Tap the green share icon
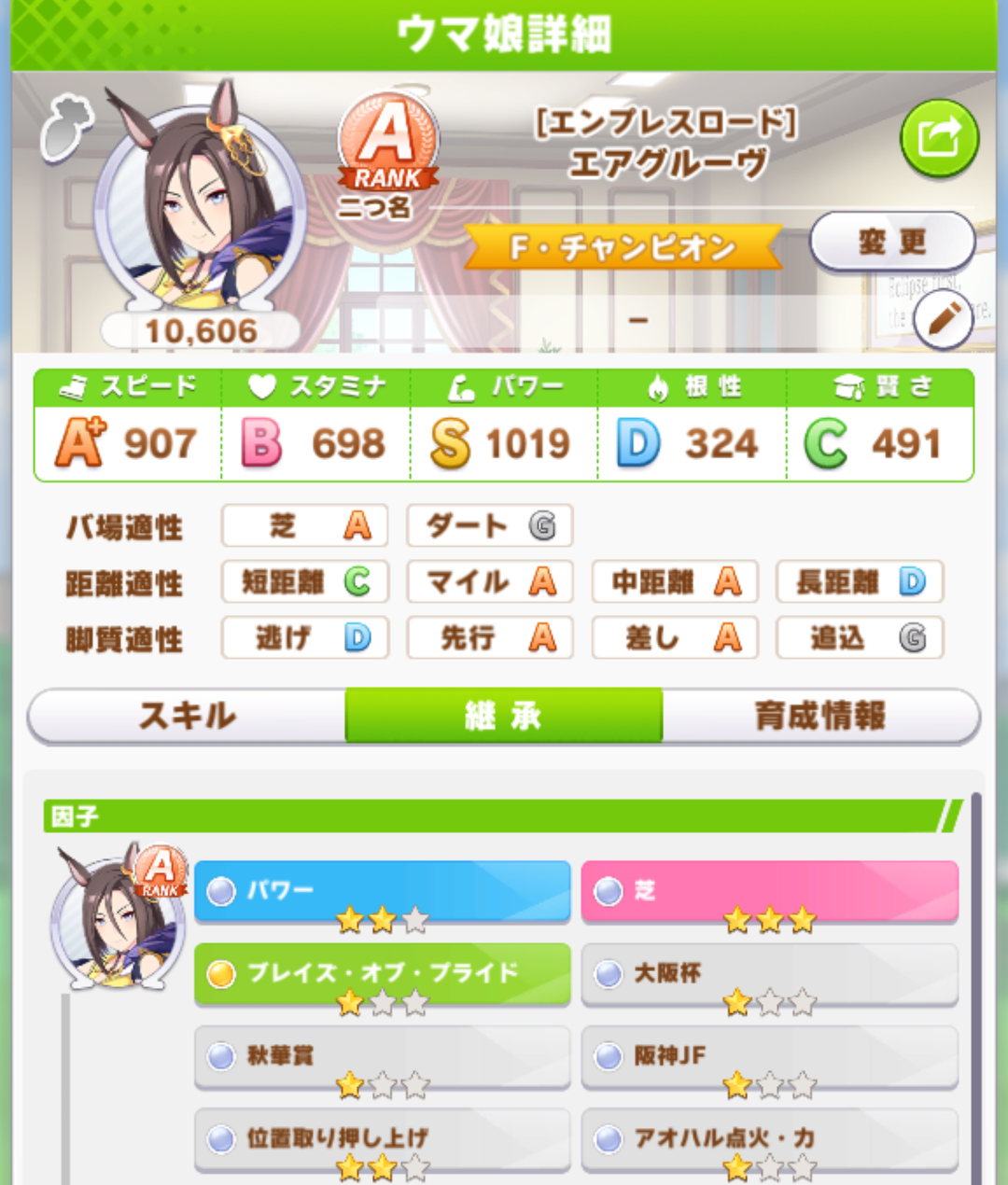This screenshot has height=1185, width=1008. tap(939, 139)
